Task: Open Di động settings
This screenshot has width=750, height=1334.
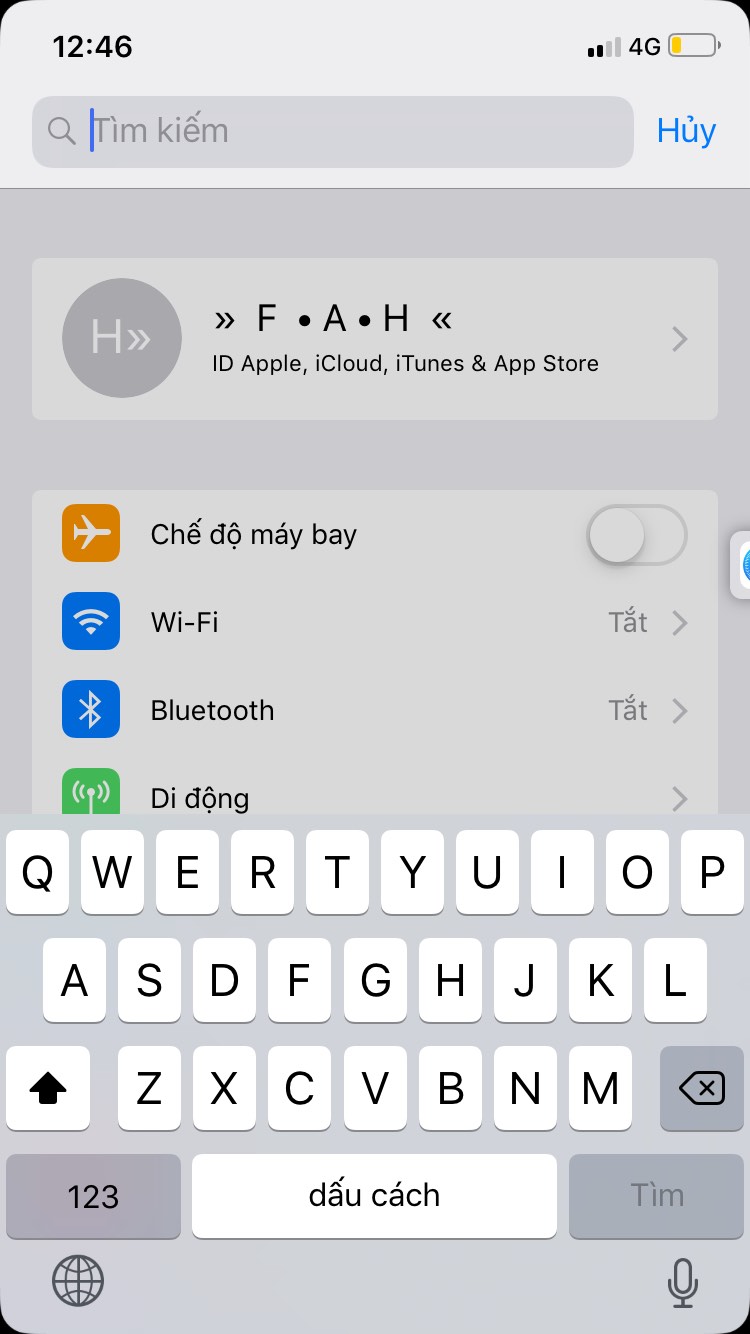Action: point(375,796)
